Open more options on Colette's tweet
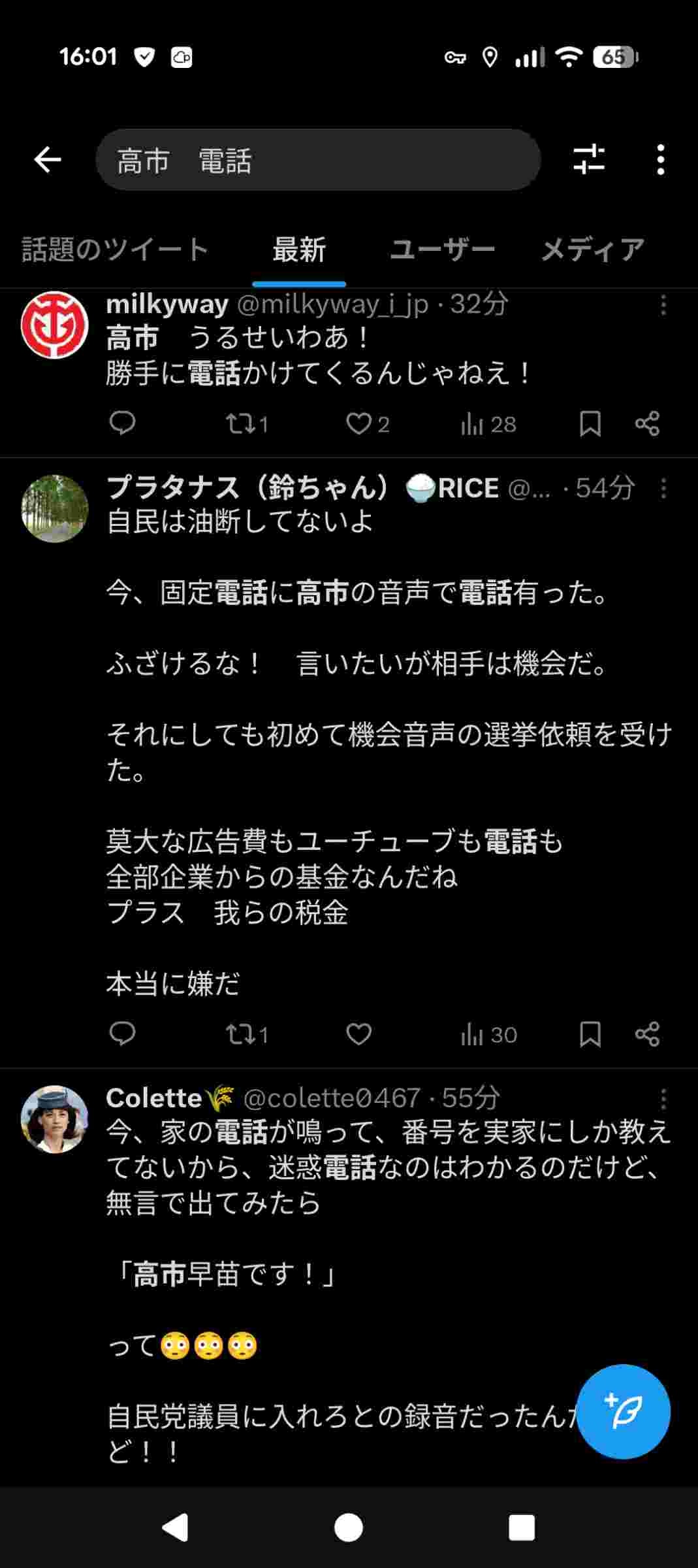 (x=663, y=1099)
